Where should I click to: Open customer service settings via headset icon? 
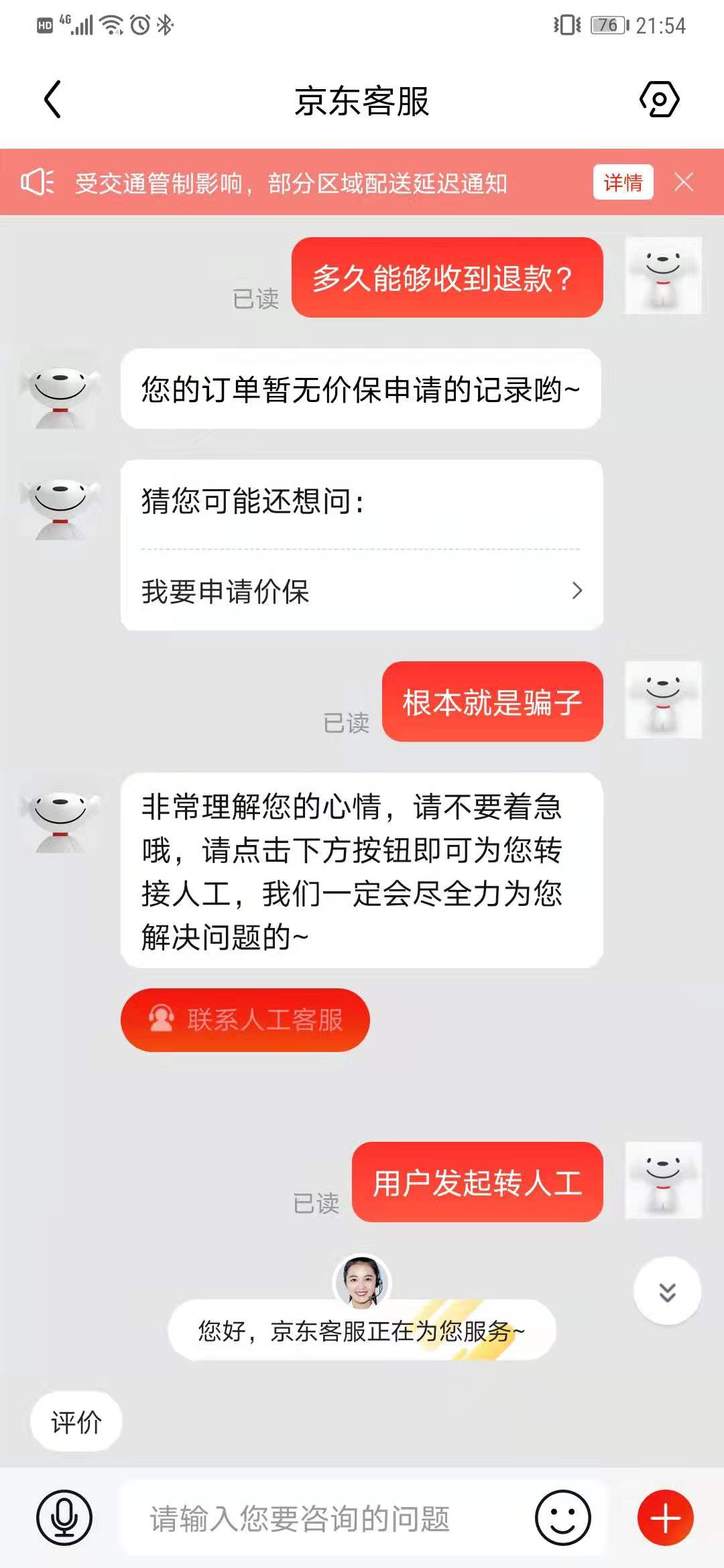point(660,101)
